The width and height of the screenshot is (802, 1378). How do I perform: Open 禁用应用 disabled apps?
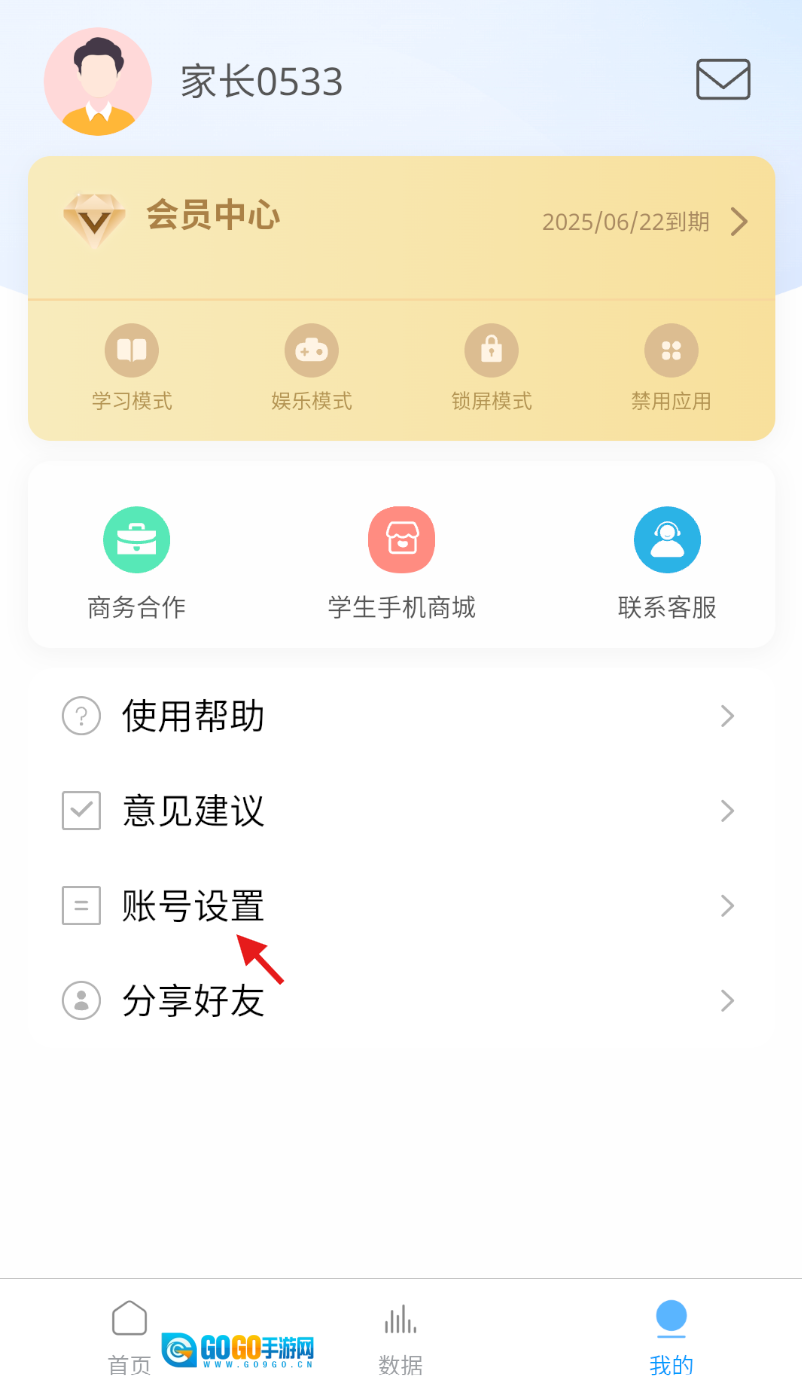671,368
